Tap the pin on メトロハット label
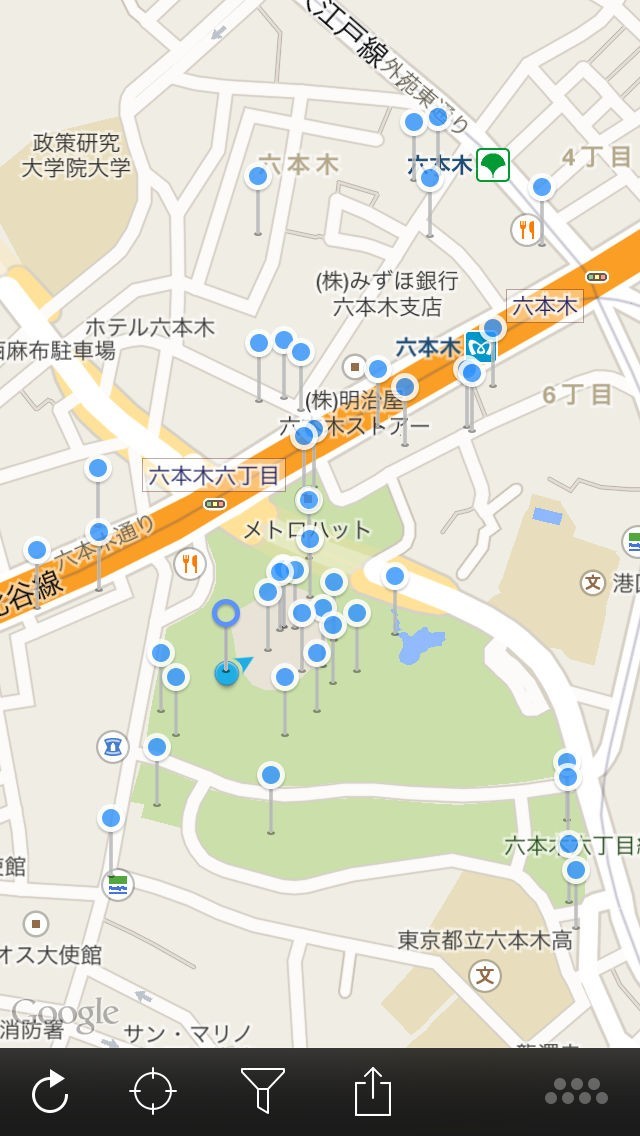The width and height of the screenshot is (640, 1136). [309, 540]
